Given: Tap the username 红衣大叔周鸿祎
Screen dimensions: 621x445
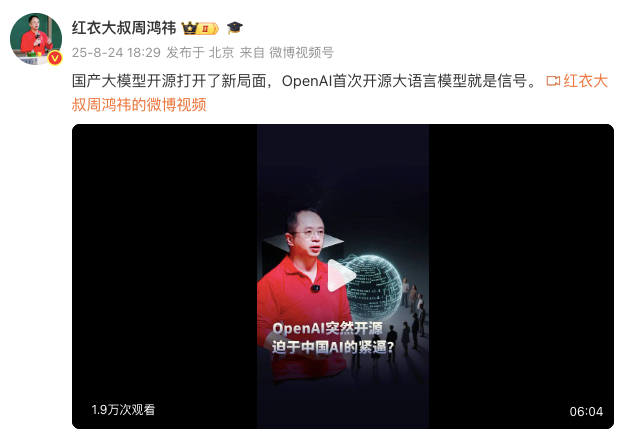Looking at the screenshot, I should [124, 27].
